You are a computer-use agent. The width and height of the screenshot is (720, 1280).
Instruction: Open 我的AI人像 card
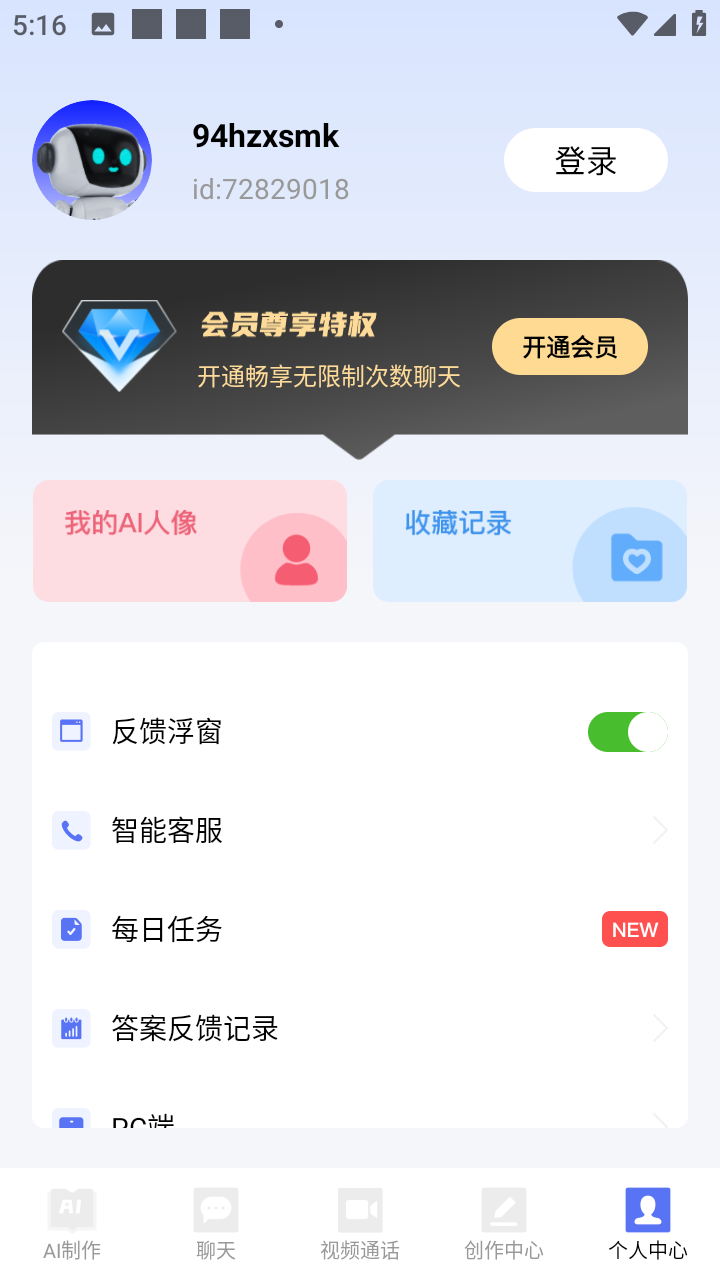[x=190, y=541]
